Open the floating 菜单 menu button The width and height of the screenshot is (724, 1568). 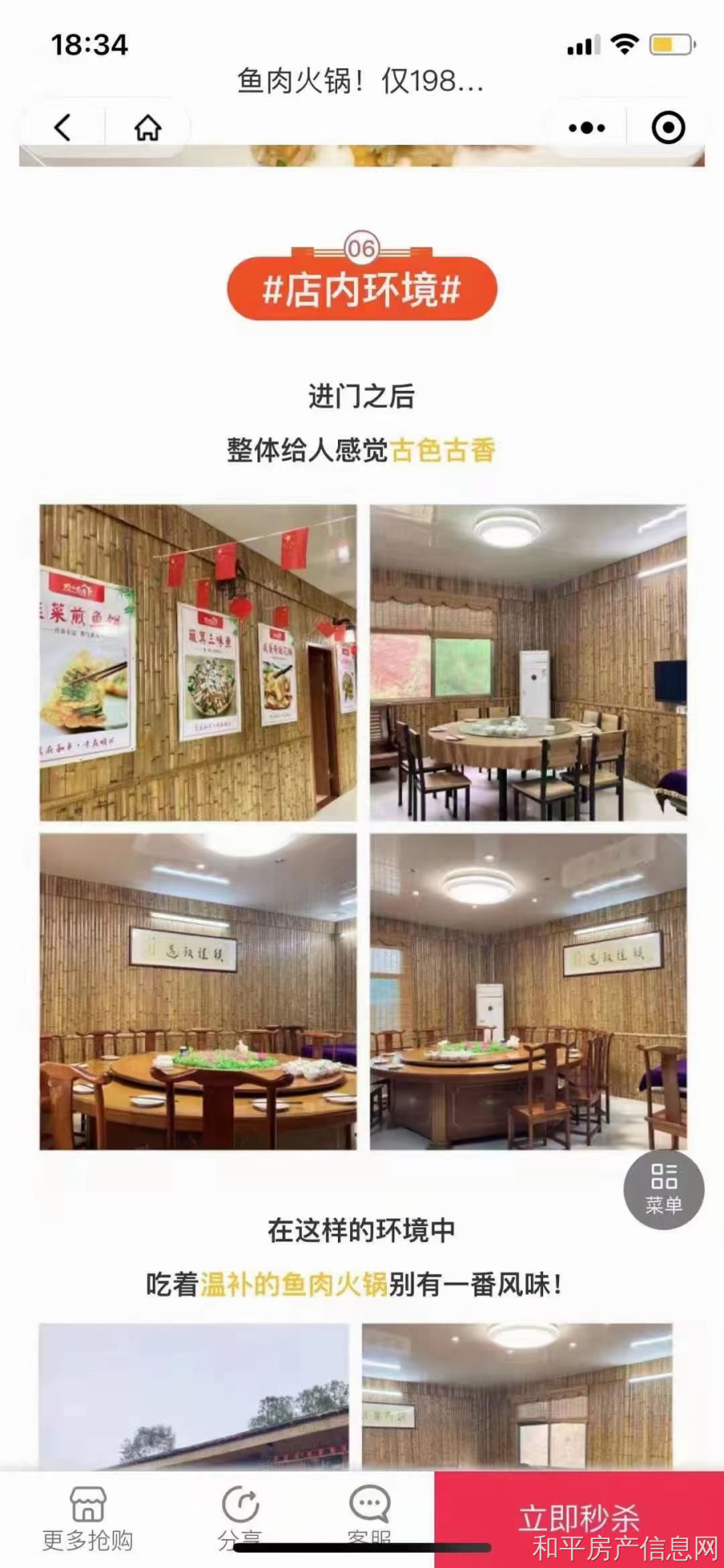[x=664, y=1189]
